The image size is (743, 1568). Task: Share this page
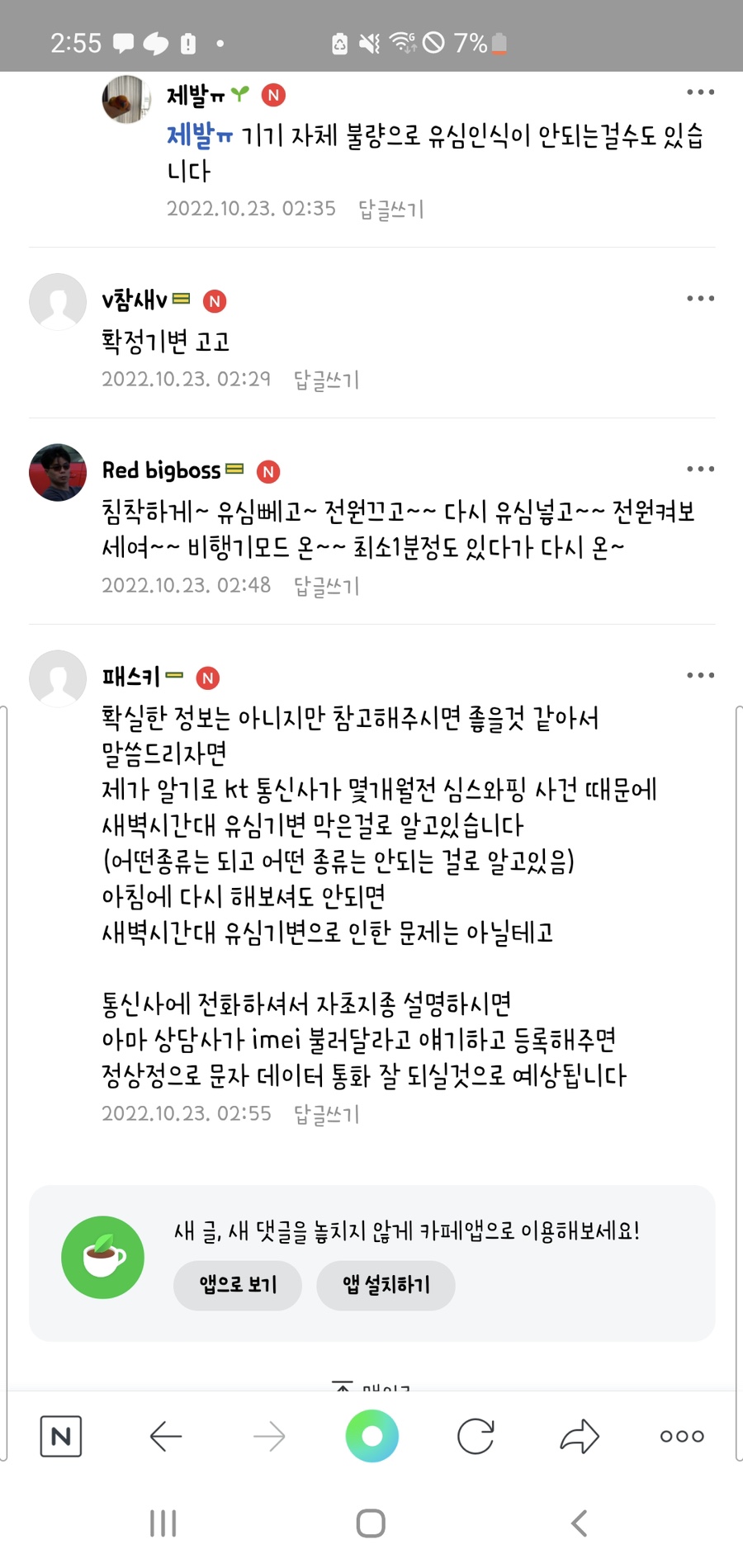580,1436
